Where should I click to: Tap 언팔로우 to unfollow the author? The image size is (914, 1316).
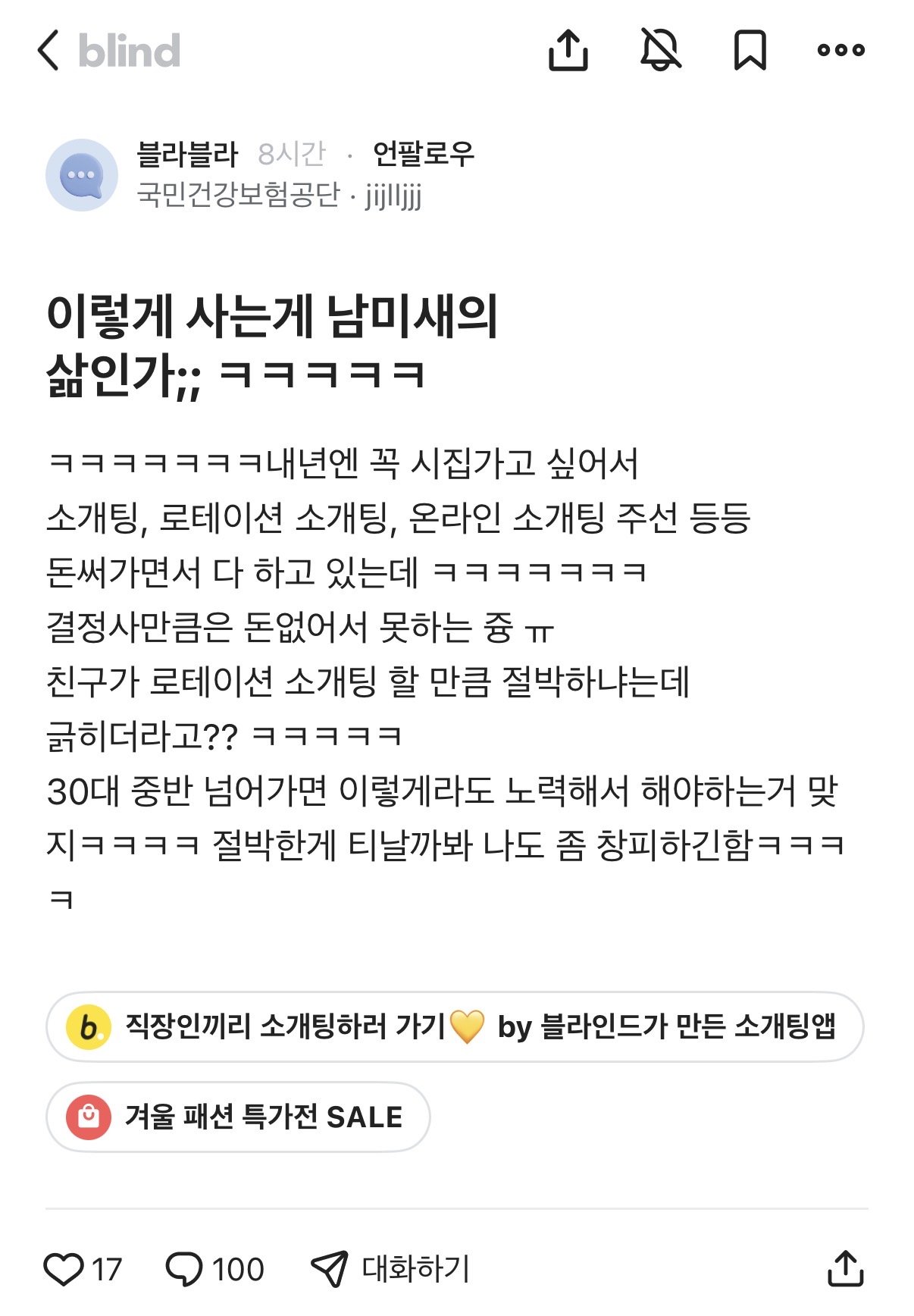click(x=423, y=155)
